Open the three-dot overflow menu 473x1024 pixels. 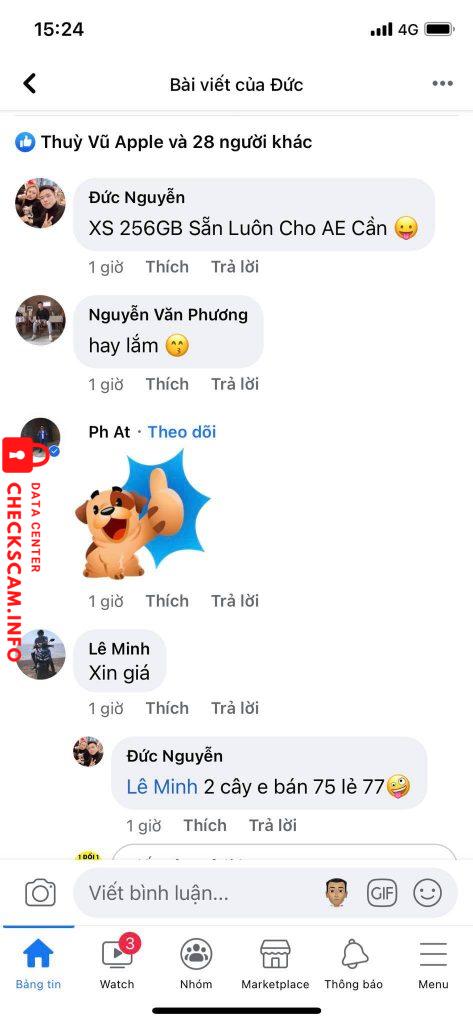pyautogui.click(x=442, y=84)
